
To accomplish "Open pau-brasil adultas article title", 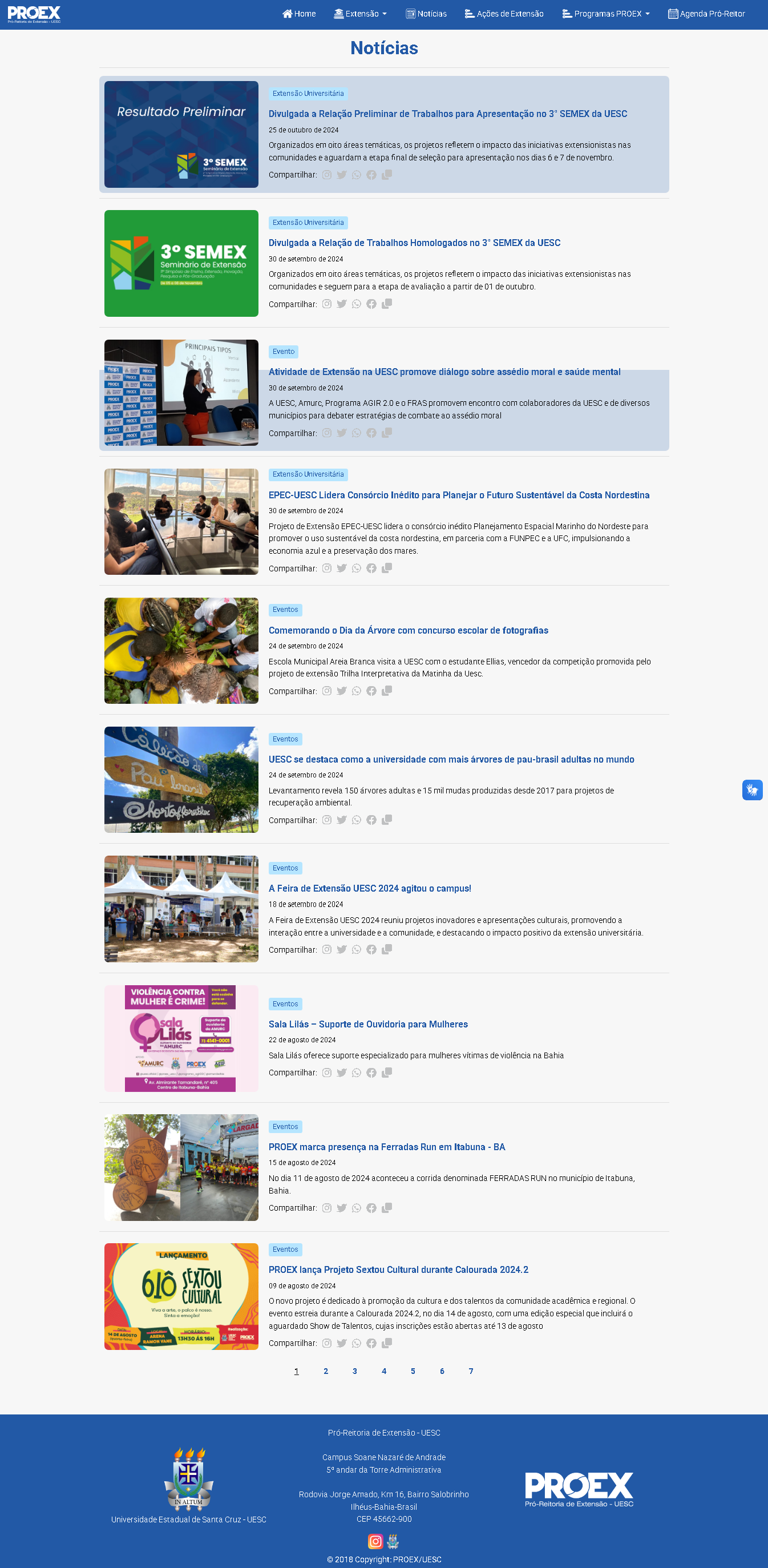I will pyautogui.click(x=451, y=759).
